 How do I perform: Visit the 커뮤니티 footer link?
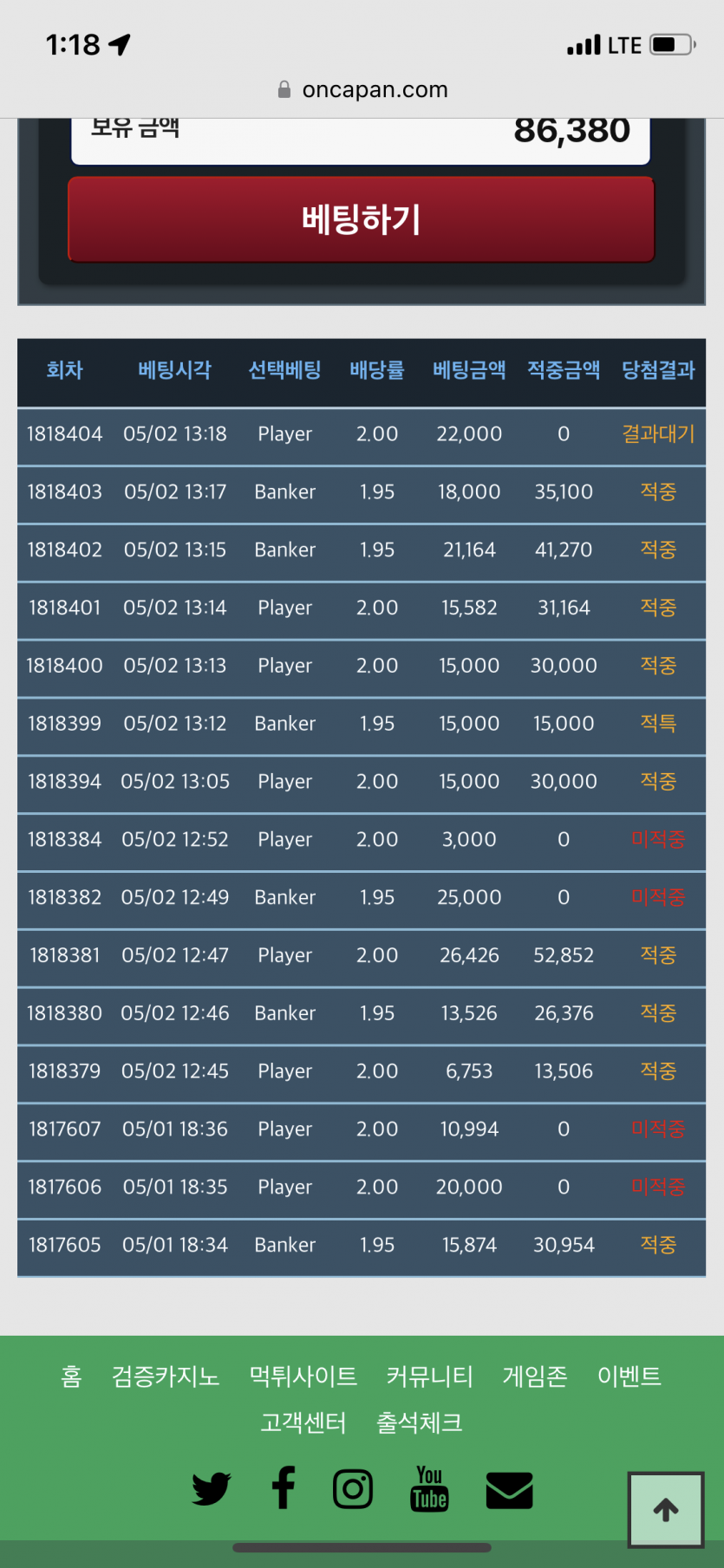pos(430,1376)
